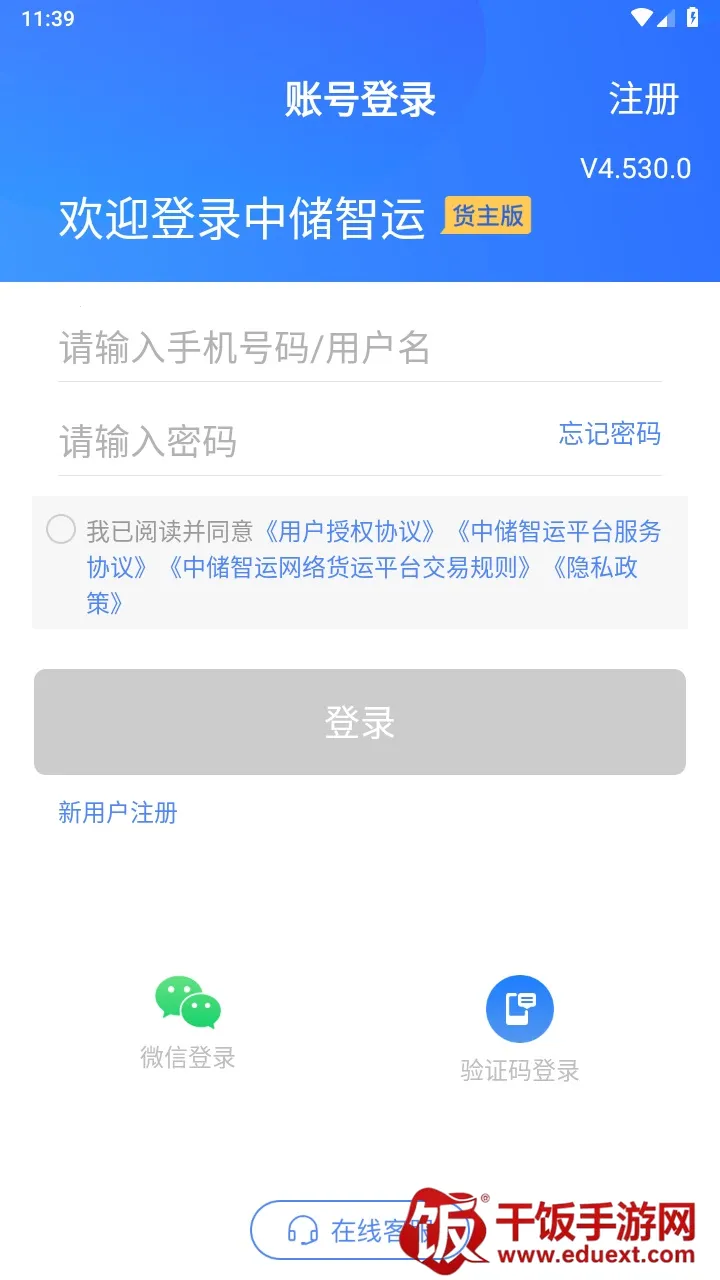Screen dimensions: 720x1280
Task: Open WeChat login via the green WeChat icon
Action: (x=187, y=1003)
